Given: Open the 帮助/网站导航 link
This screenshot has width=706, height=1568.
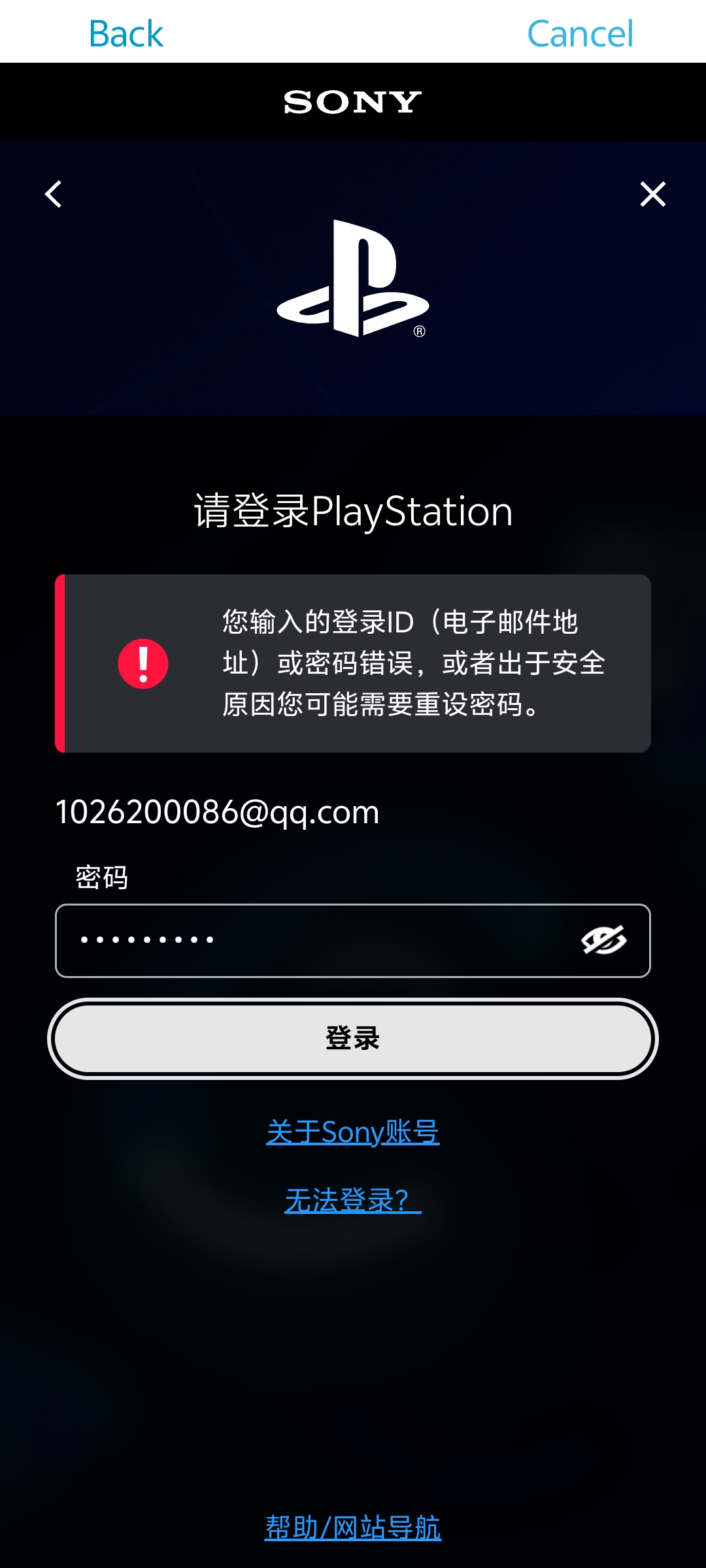Looking at the screenshot, I should tap(353, 1527).
